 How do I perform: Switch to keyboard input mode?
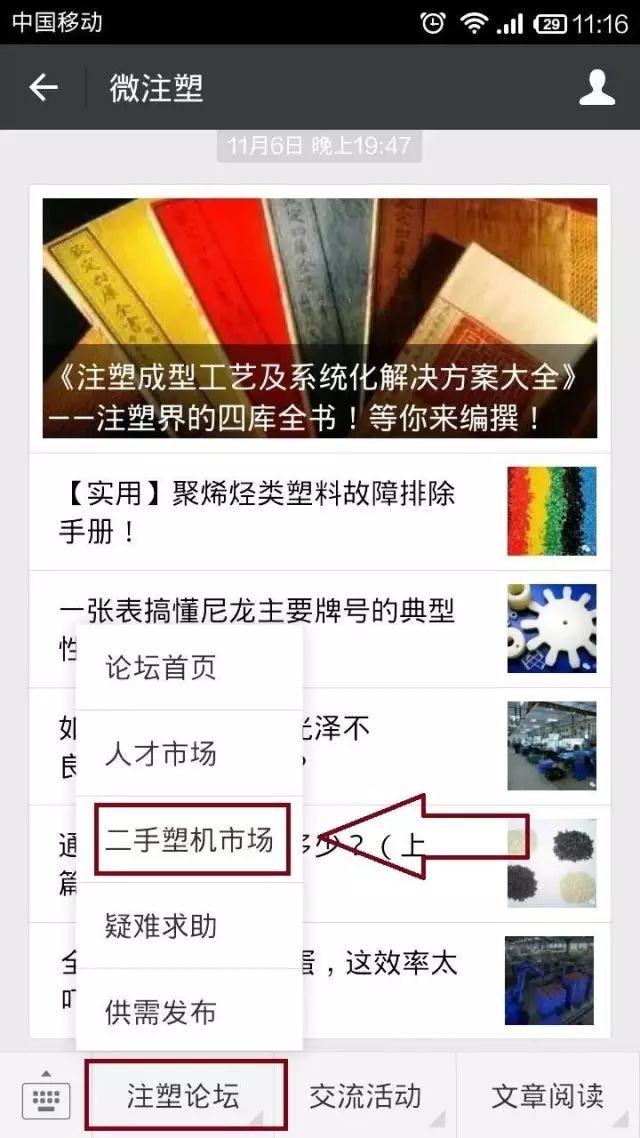(x=45, y=1096)
